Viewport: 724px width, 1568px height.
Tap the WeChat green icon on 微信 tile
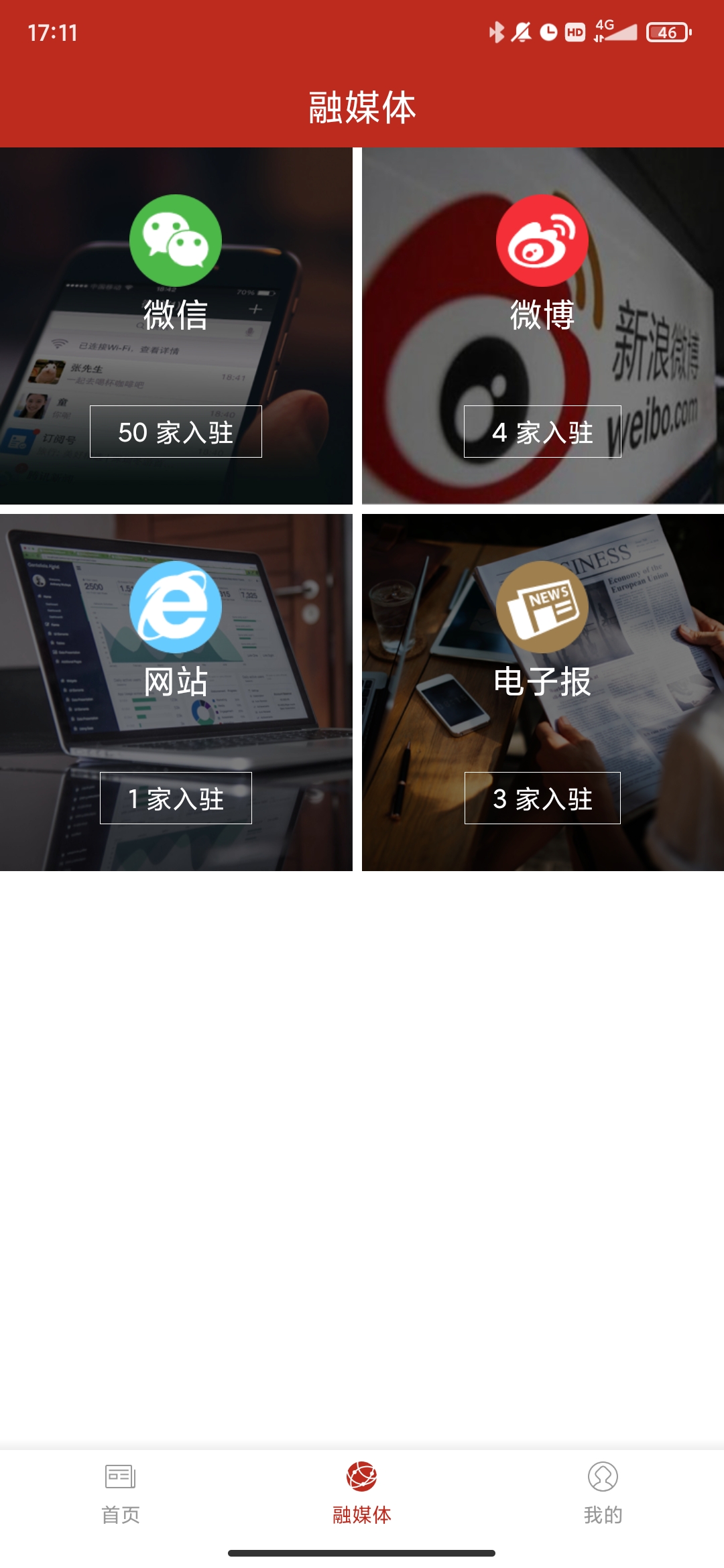coord(176,240)
